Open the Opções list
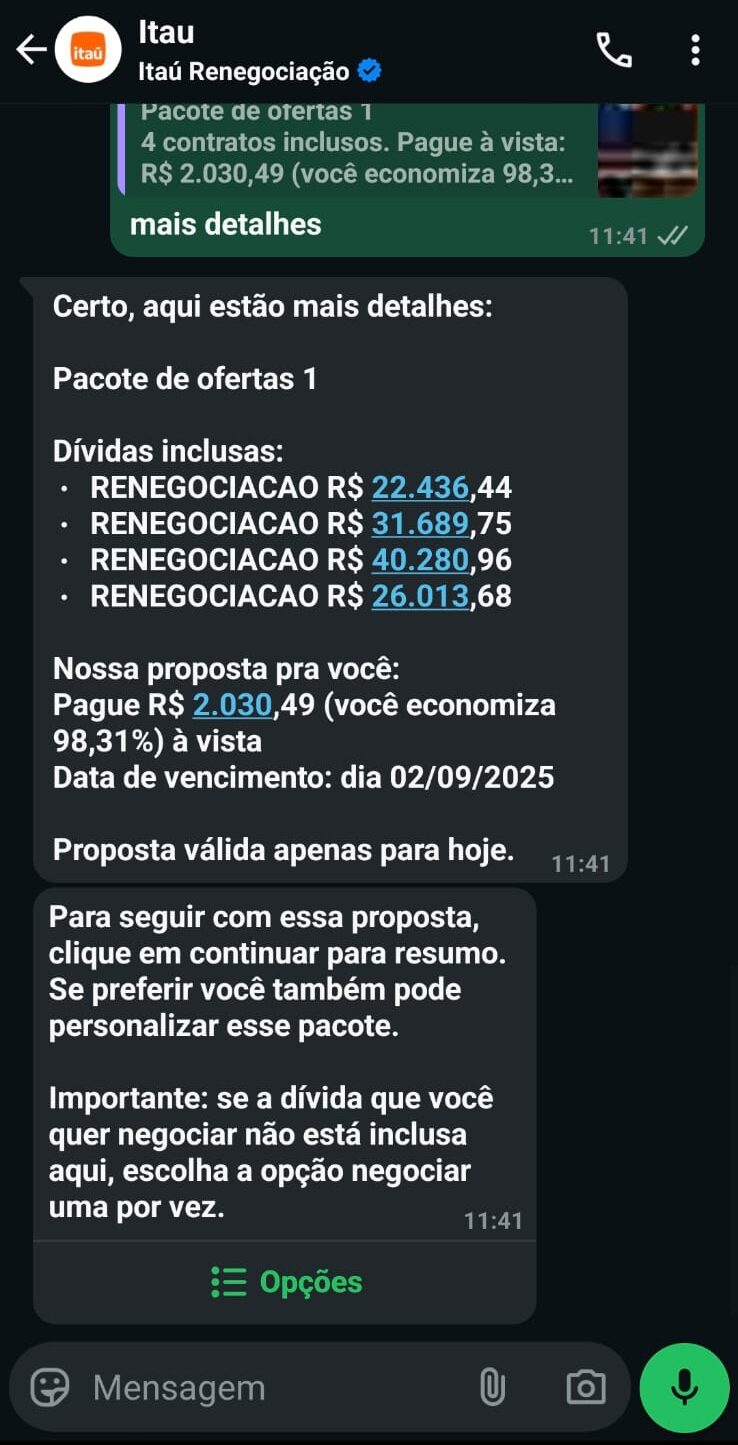 pos(286,1282)
